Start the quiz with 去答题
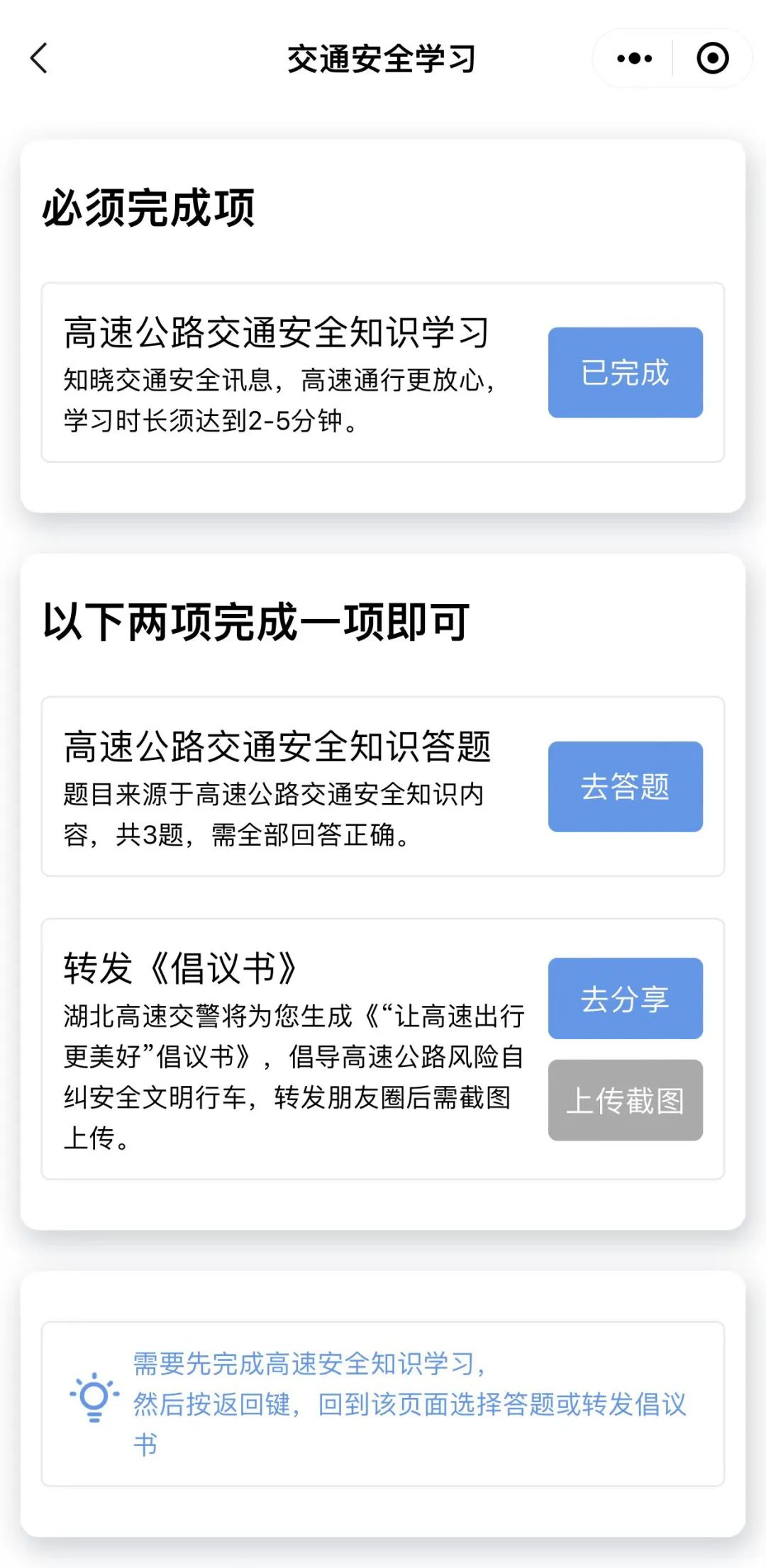 [x=625, y=786]
